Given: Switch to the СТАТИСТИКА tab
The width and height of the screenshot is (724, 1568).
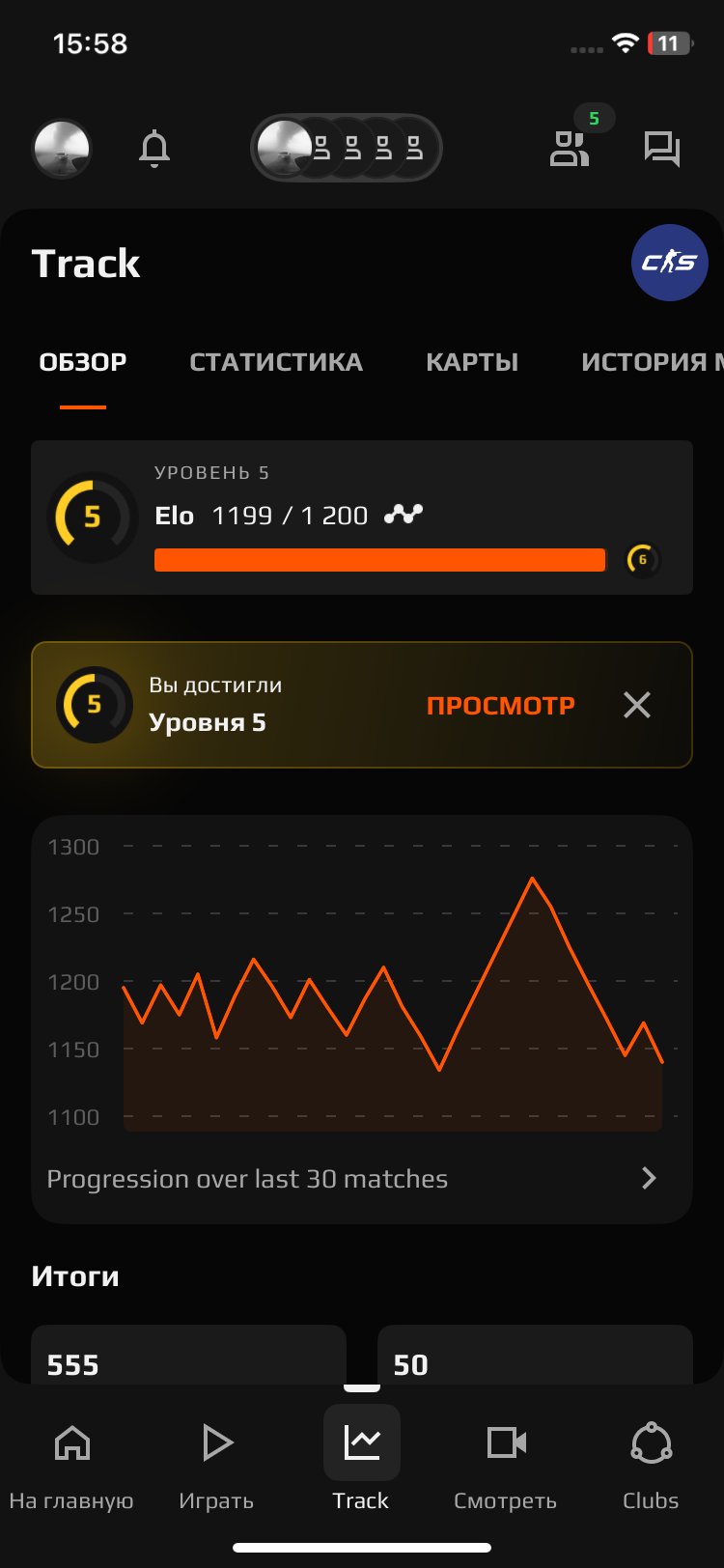Looking at the screenshot, I should click(x=276, y=363).
